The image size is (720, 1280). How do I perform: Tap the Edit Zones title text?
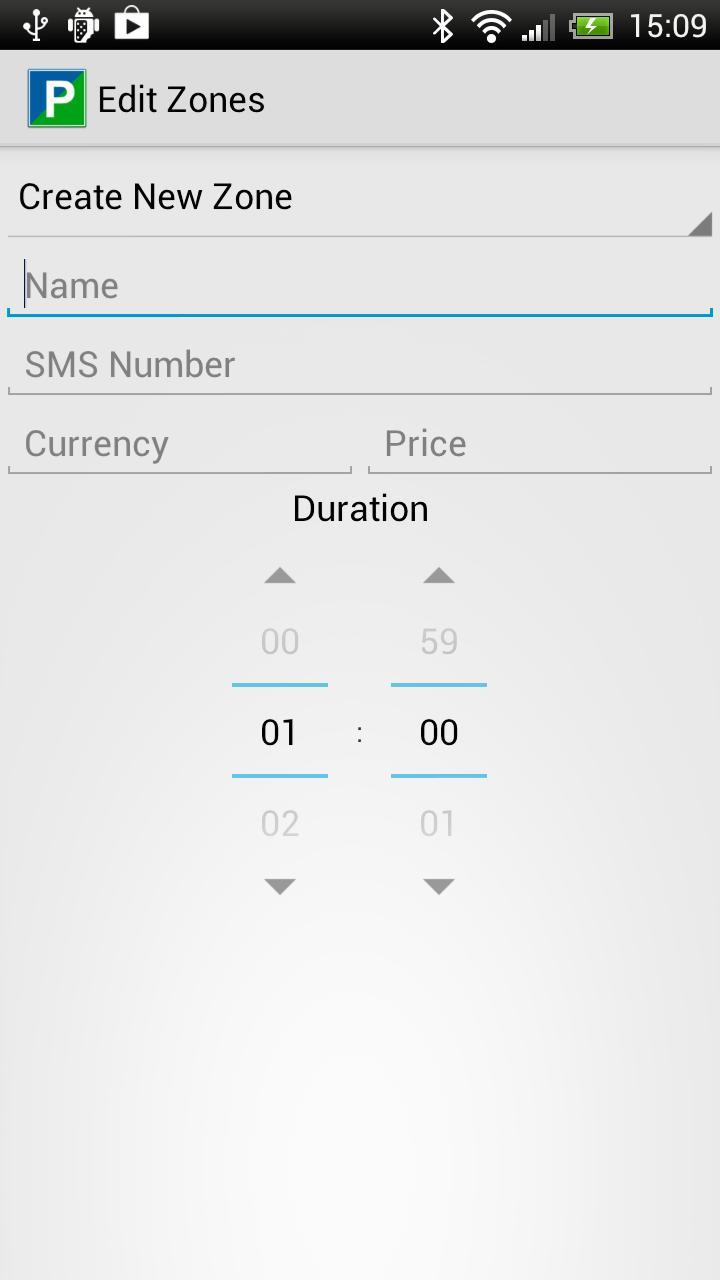tap(180, 99)
